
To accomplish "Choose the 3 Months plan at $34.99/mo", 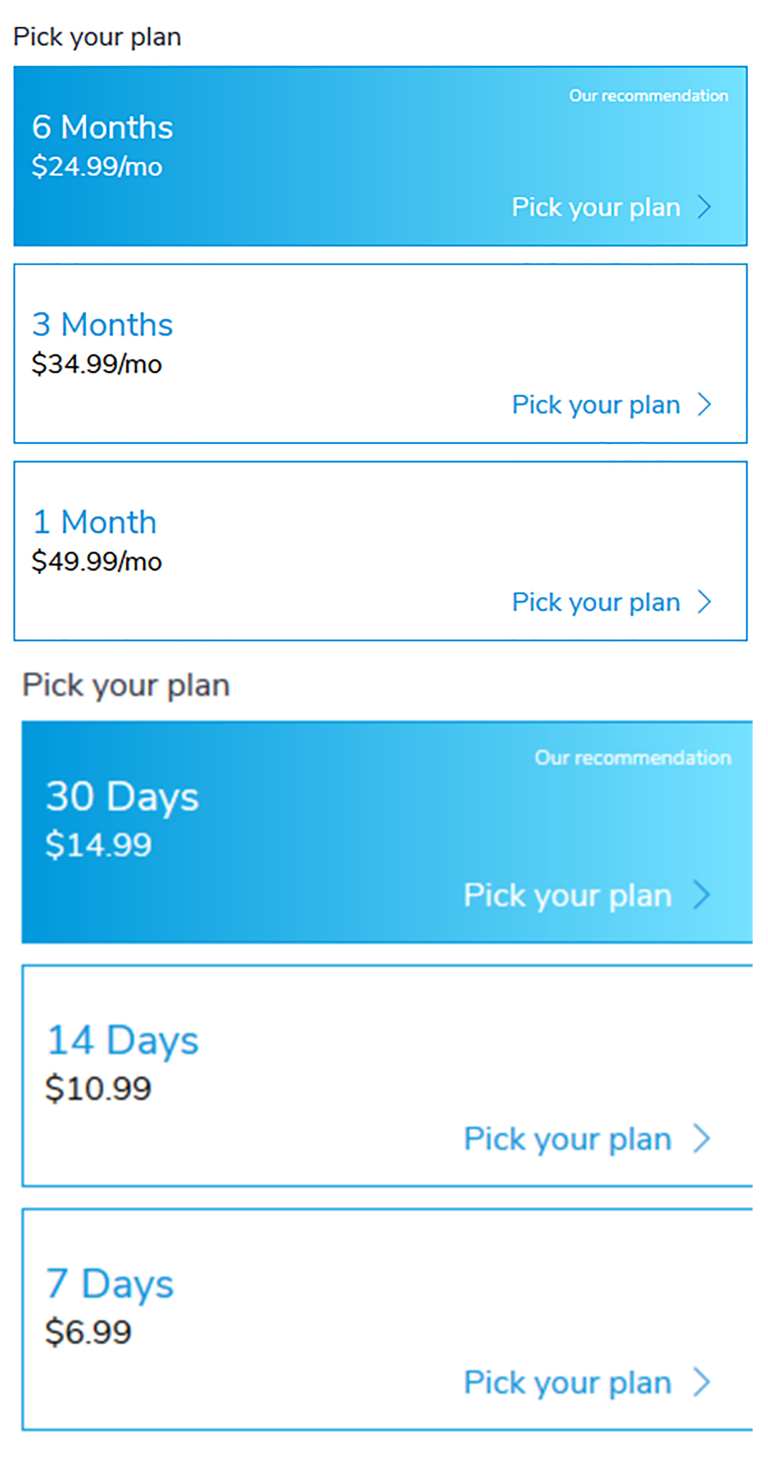I will (x=380, y=353).
